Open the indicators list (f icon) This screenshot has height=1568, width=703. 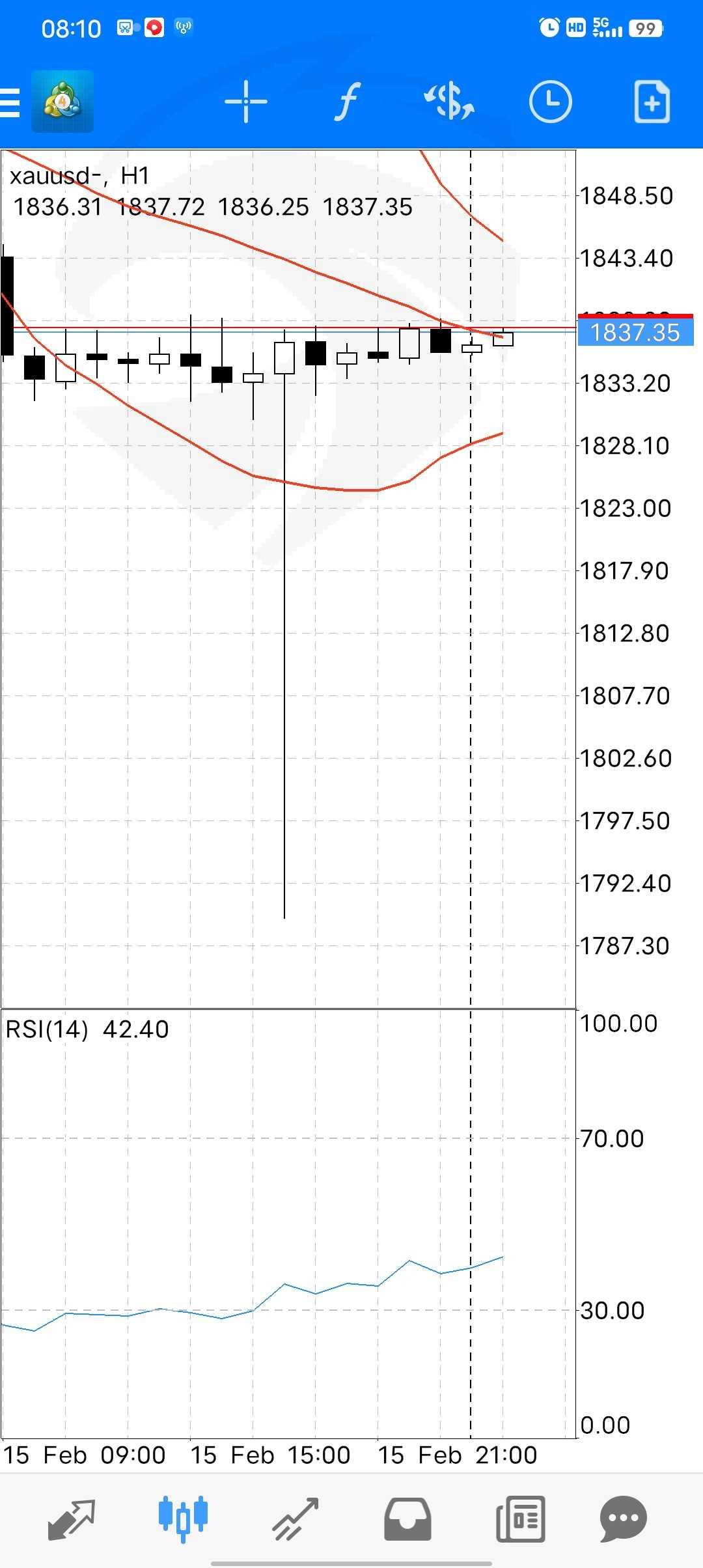click(x=348, y=102)
